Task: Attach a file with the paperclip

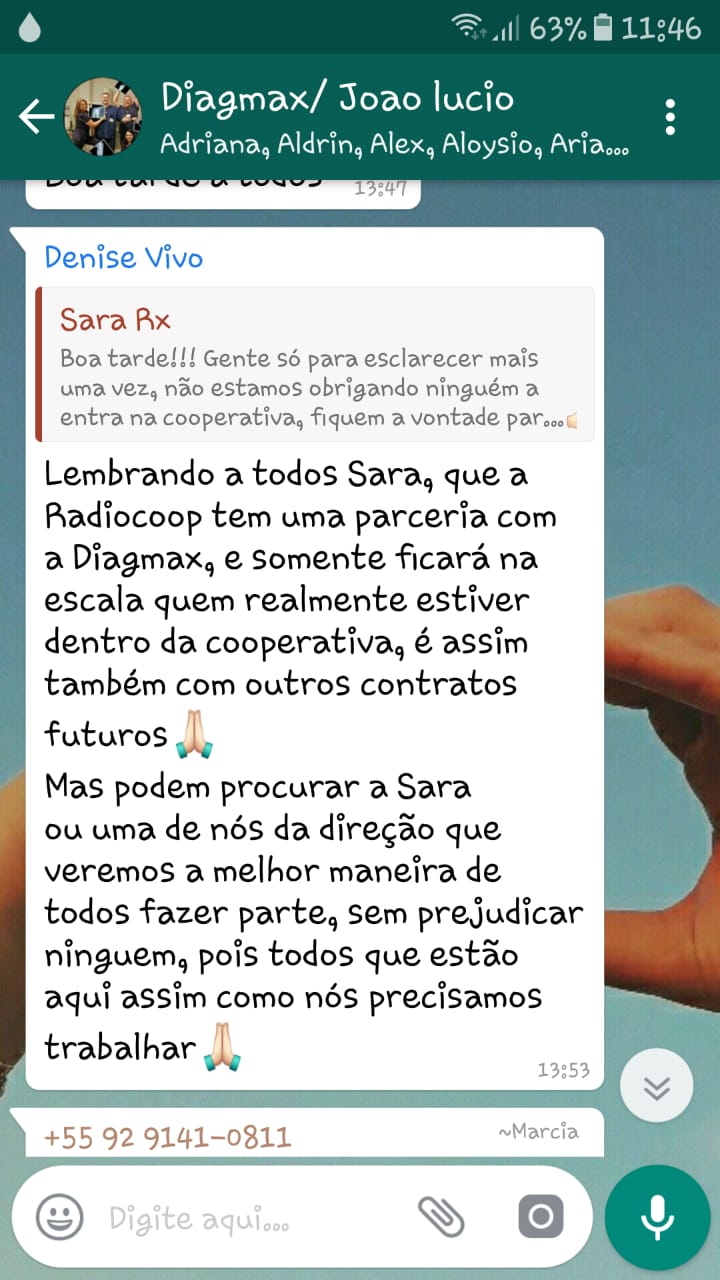Action: (440, 1217)
